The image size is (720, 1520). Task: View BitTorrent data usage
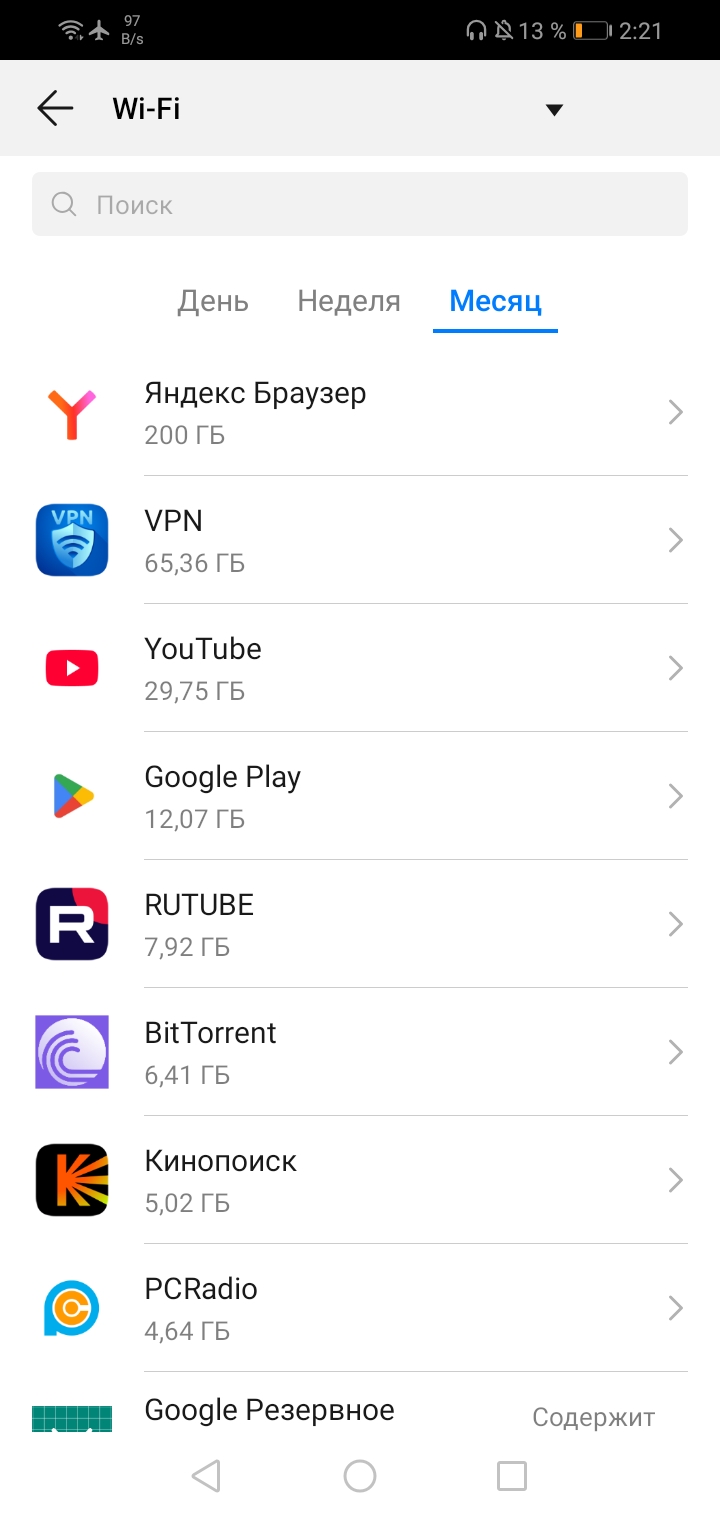tap(360, 1052)
